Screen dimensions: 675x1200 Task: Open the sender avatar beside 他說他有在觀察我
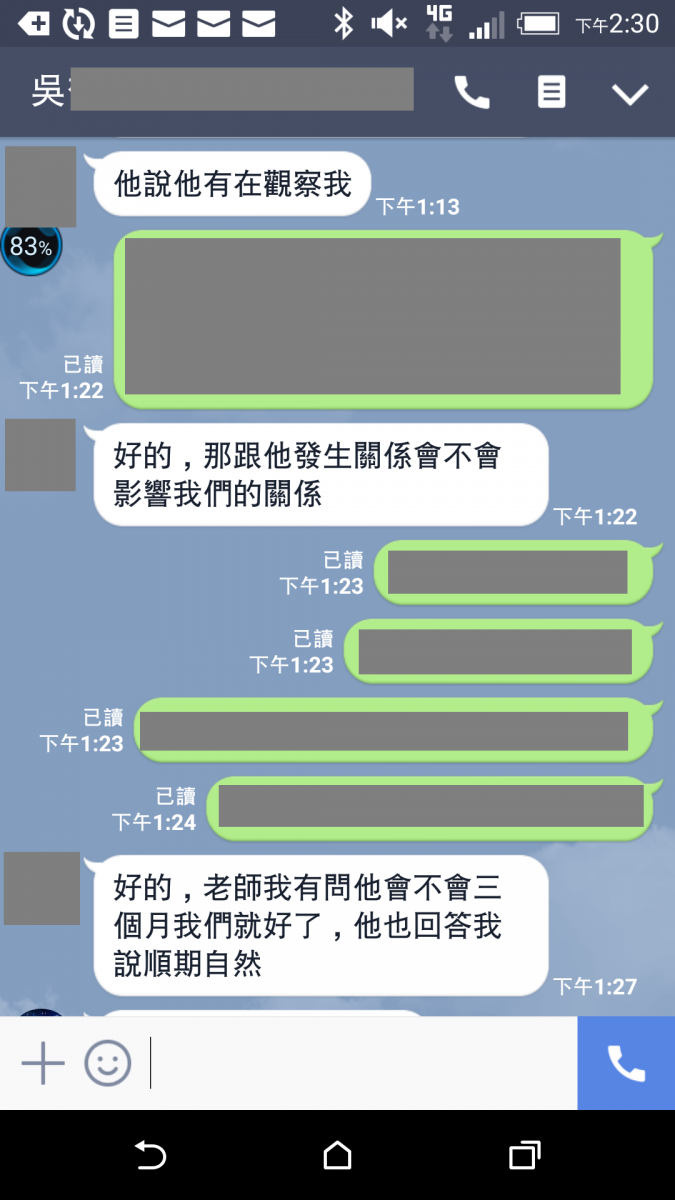coord(40,185)
